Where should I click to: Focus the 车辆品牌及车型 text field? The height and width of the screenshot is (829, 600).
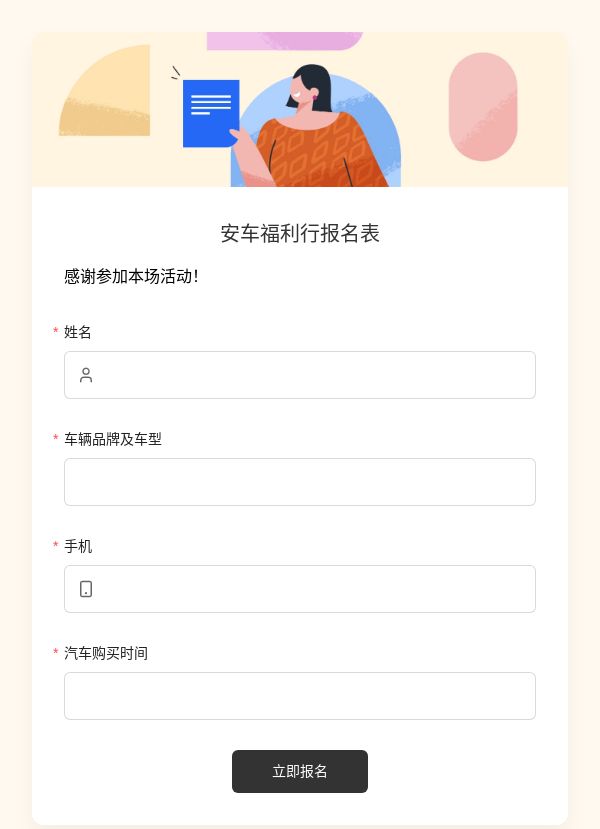click(300, 482)
